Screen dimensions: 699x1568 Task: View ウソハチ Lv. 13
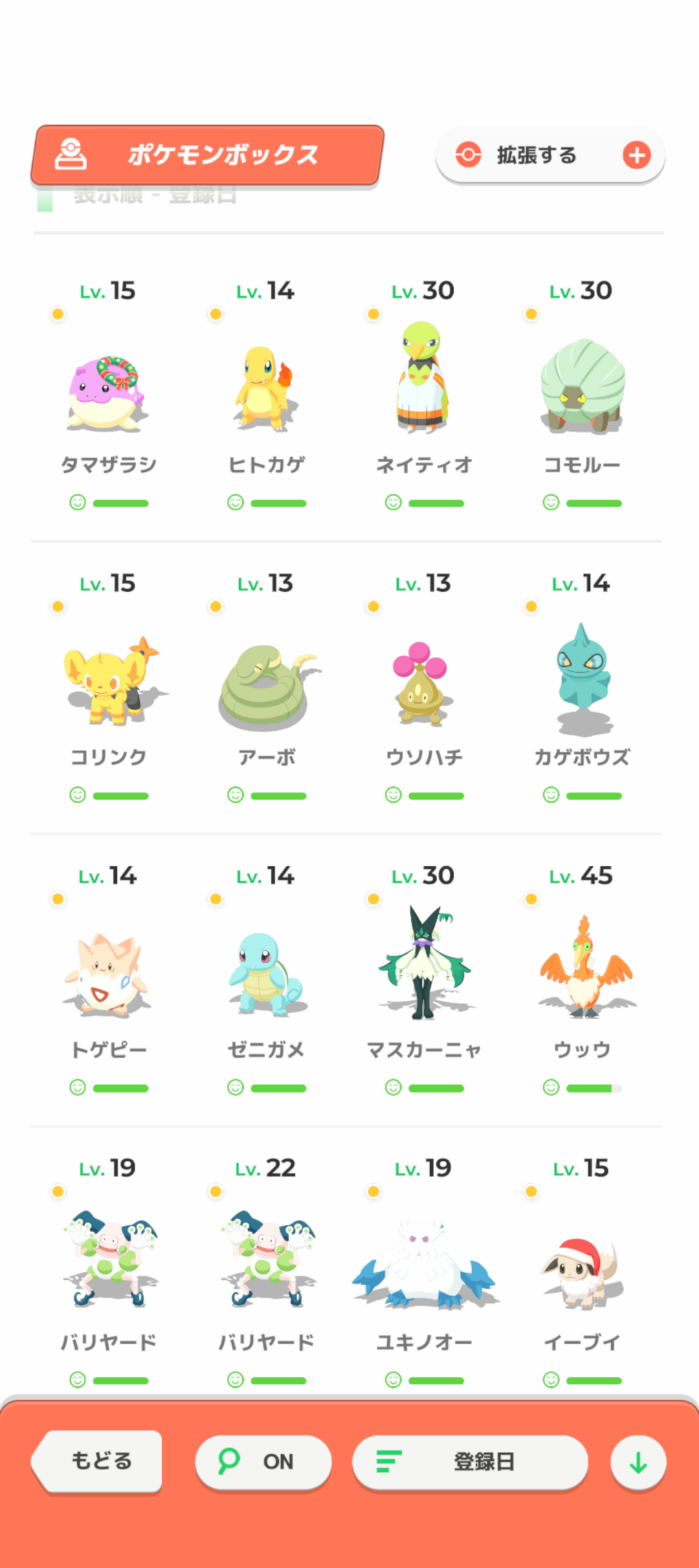tap(423, 686)
